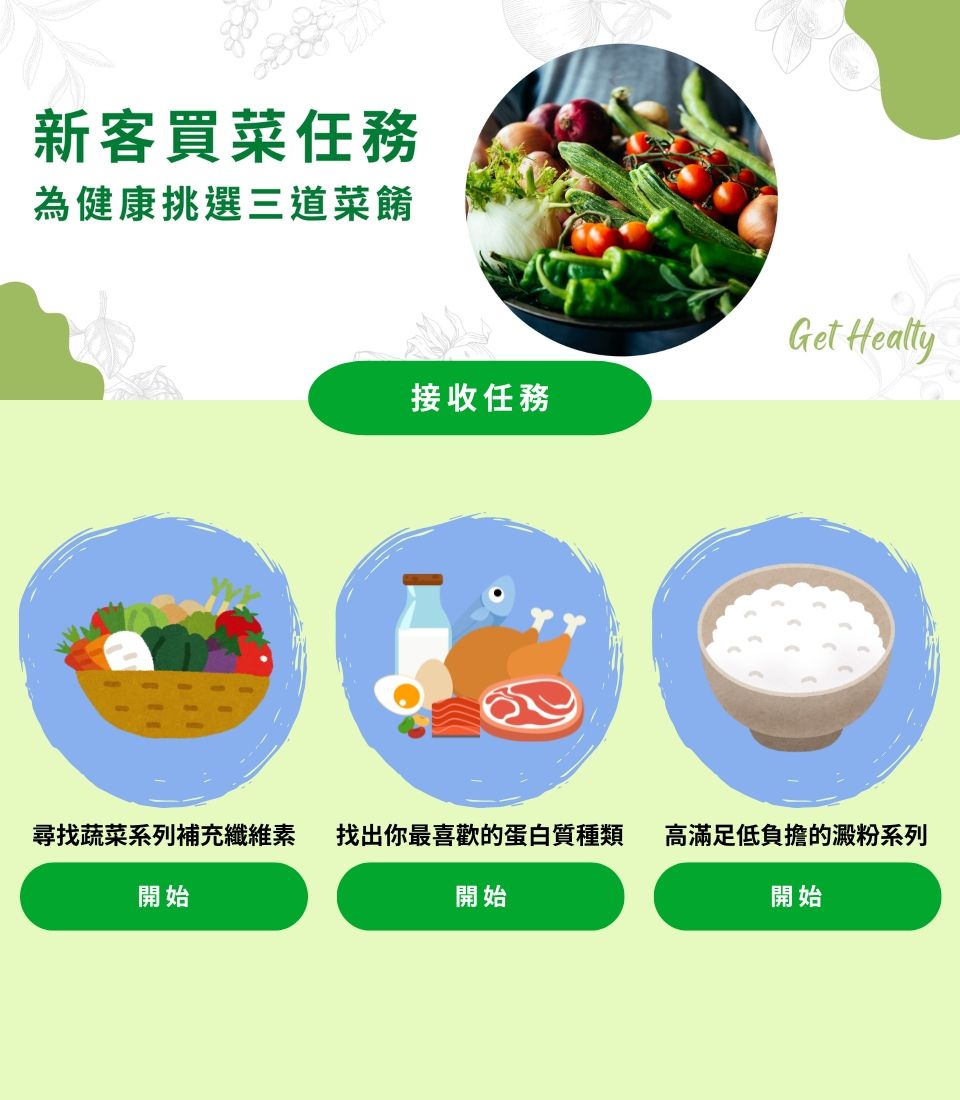Start the 找出你最喜歡的蛋白質種類 task
The height and width of the screenshot is (1100, 960).
coord(480,897)
